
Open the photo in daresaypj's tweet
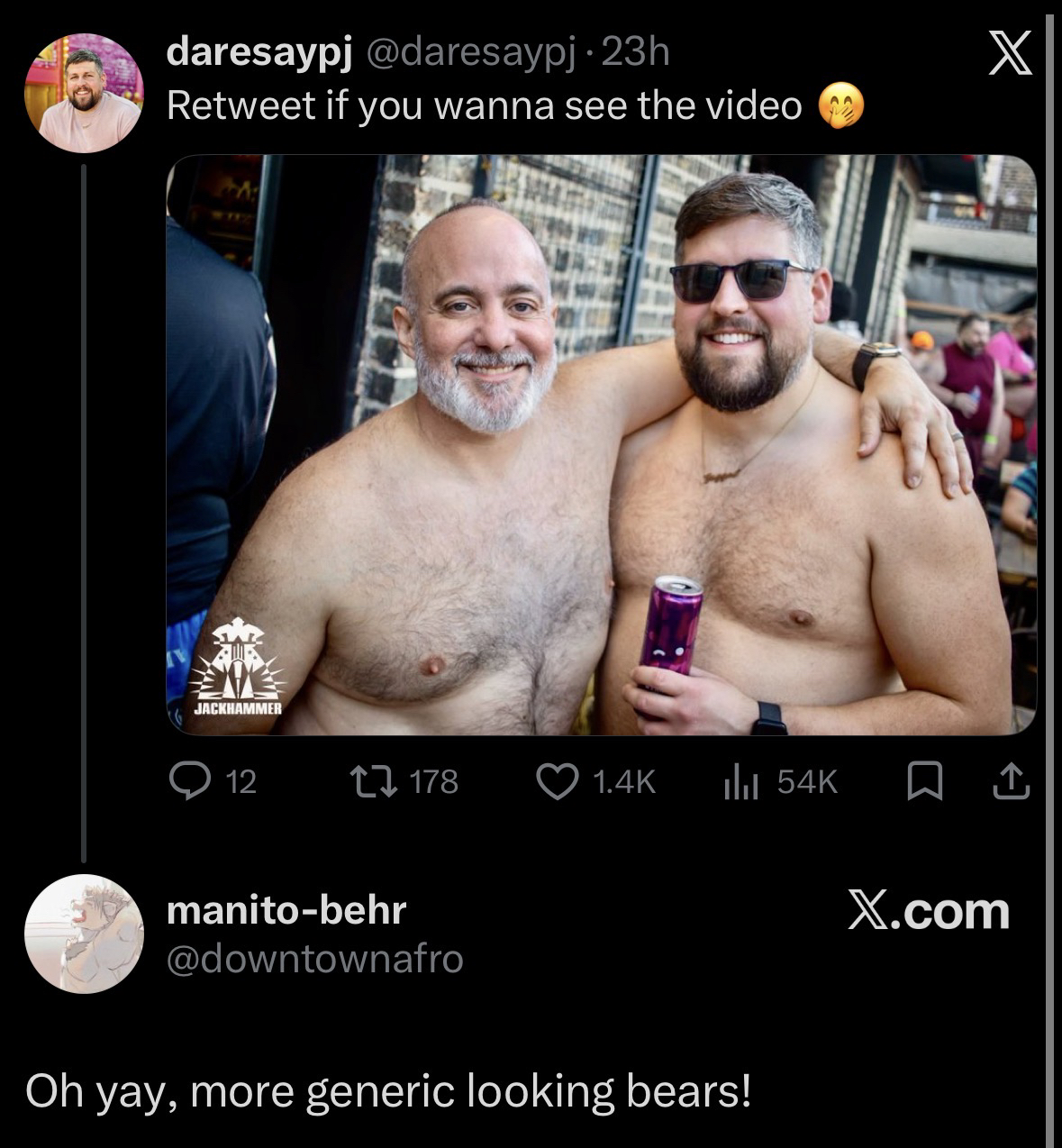click(601, 445)
